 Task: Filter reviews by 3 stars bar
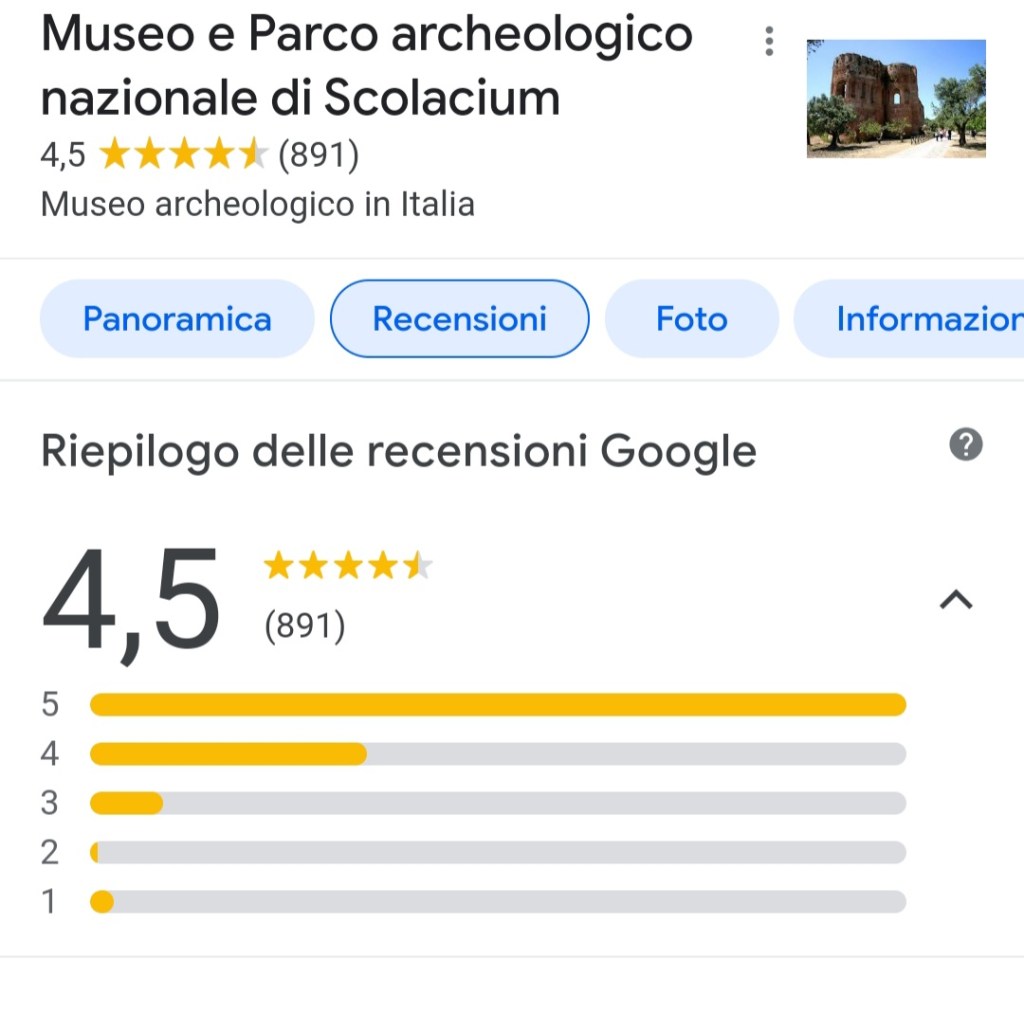point(497,803)
